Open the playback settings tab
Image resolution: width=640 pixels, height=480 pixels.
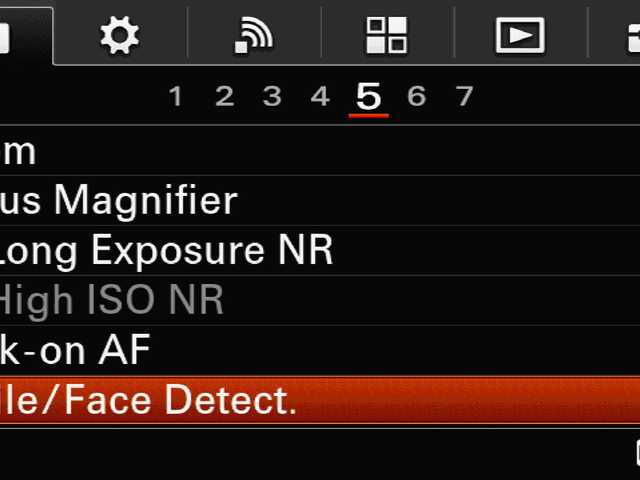click(520, 35)
